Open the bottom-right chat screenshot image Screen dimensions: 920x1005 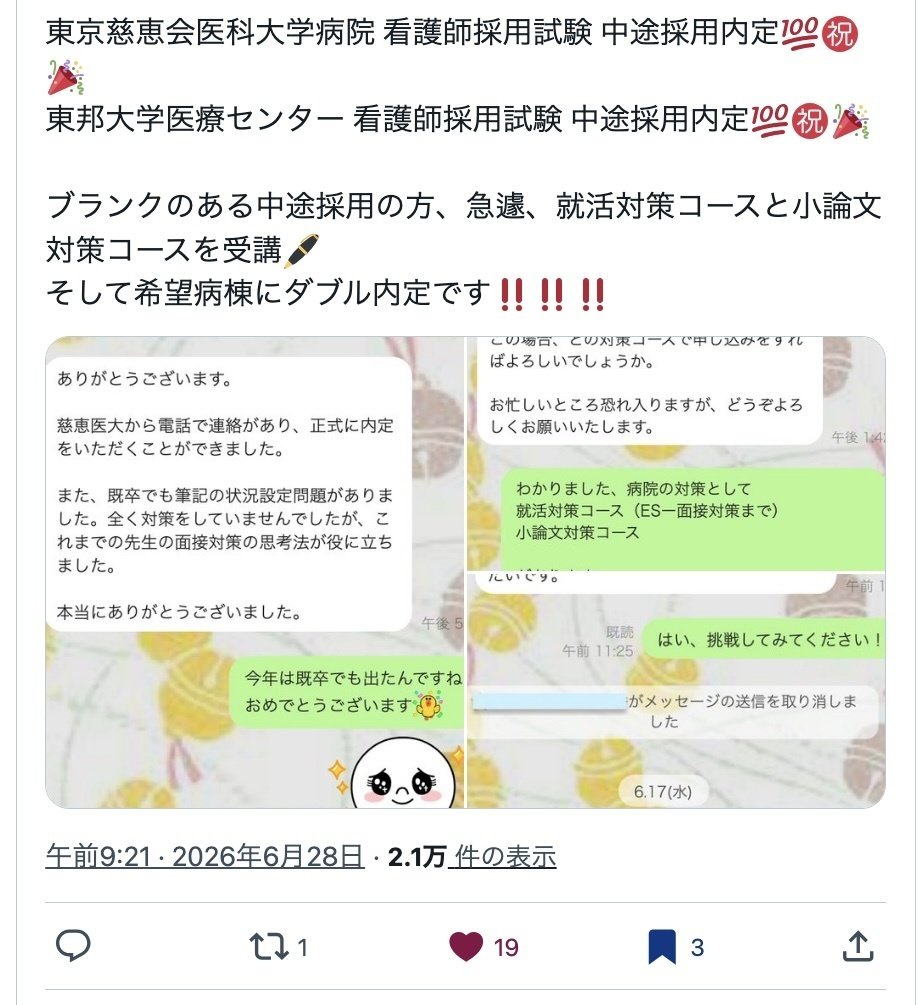pyautogui.click(x=676, y=691)
